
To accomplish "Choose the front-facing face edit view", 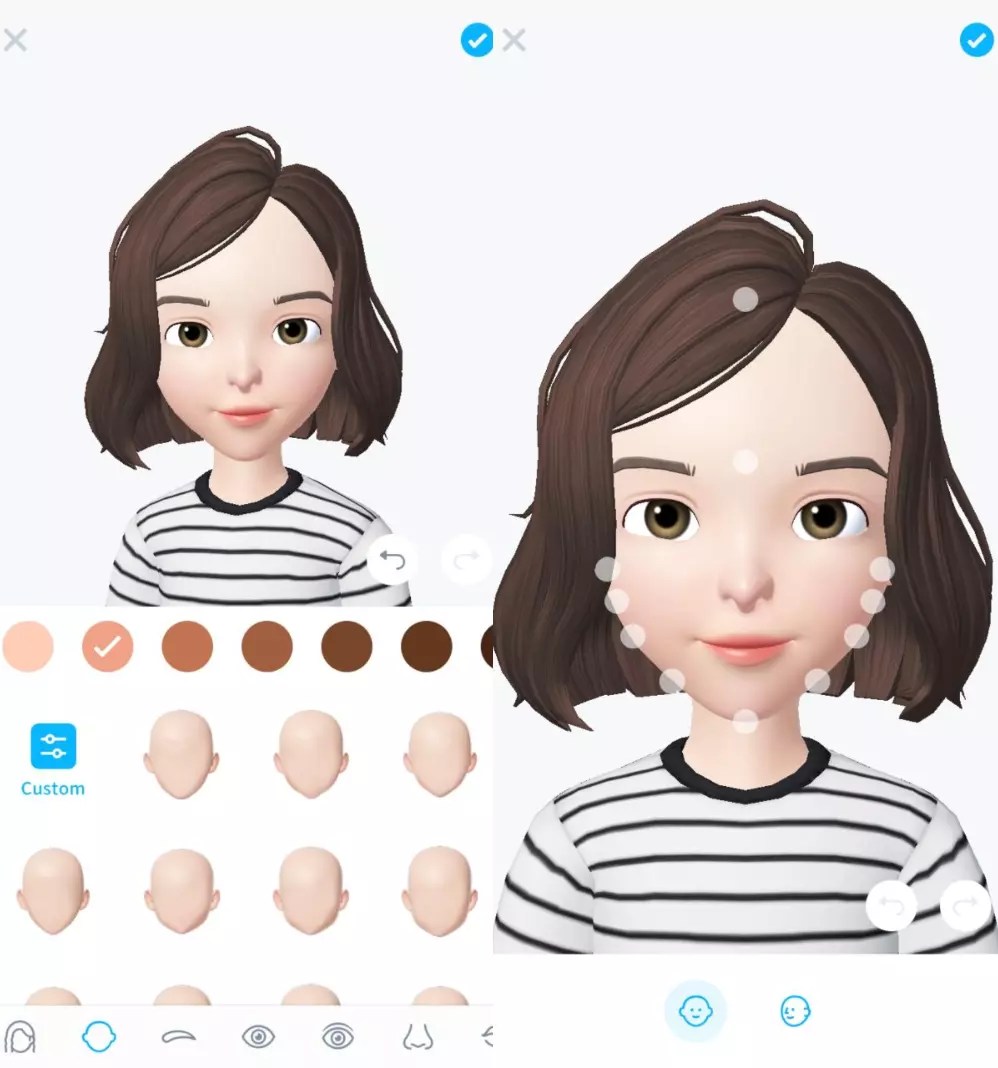I will [x=695, y=1011].
